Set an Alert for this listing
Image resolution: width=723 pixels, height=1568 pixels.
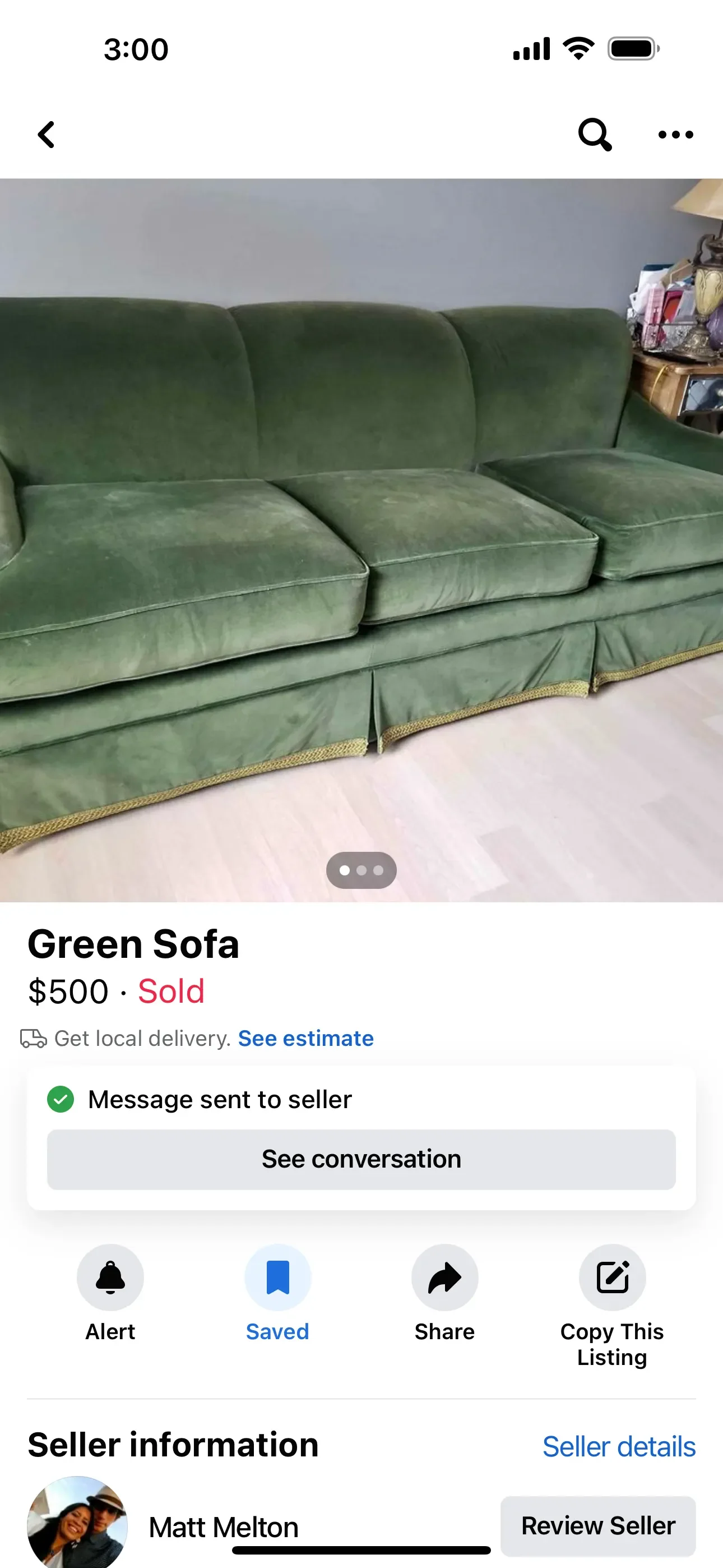pyautogui.click(x=110, y=1292)
